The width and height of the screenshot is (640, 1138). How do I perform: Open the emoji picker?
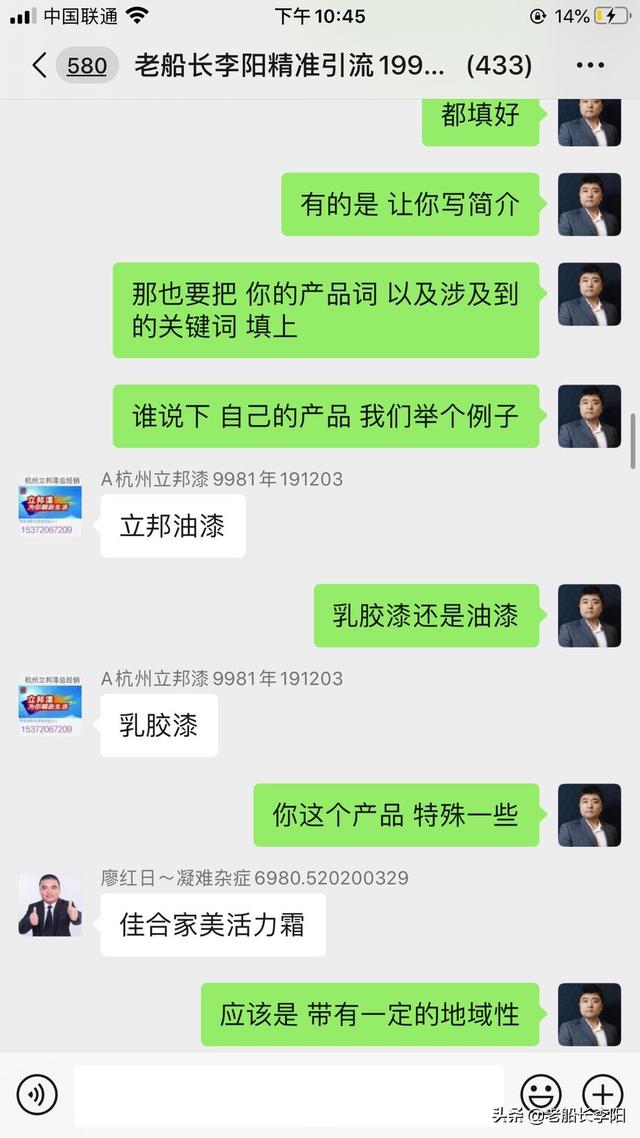(x=541, y=1094)
